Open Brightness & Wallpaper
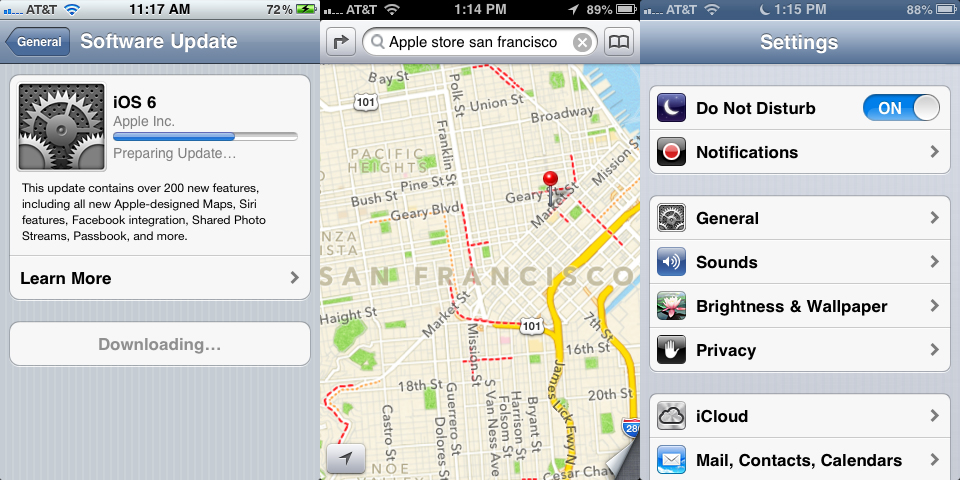 pyautogui.click(x=800, y=306)
